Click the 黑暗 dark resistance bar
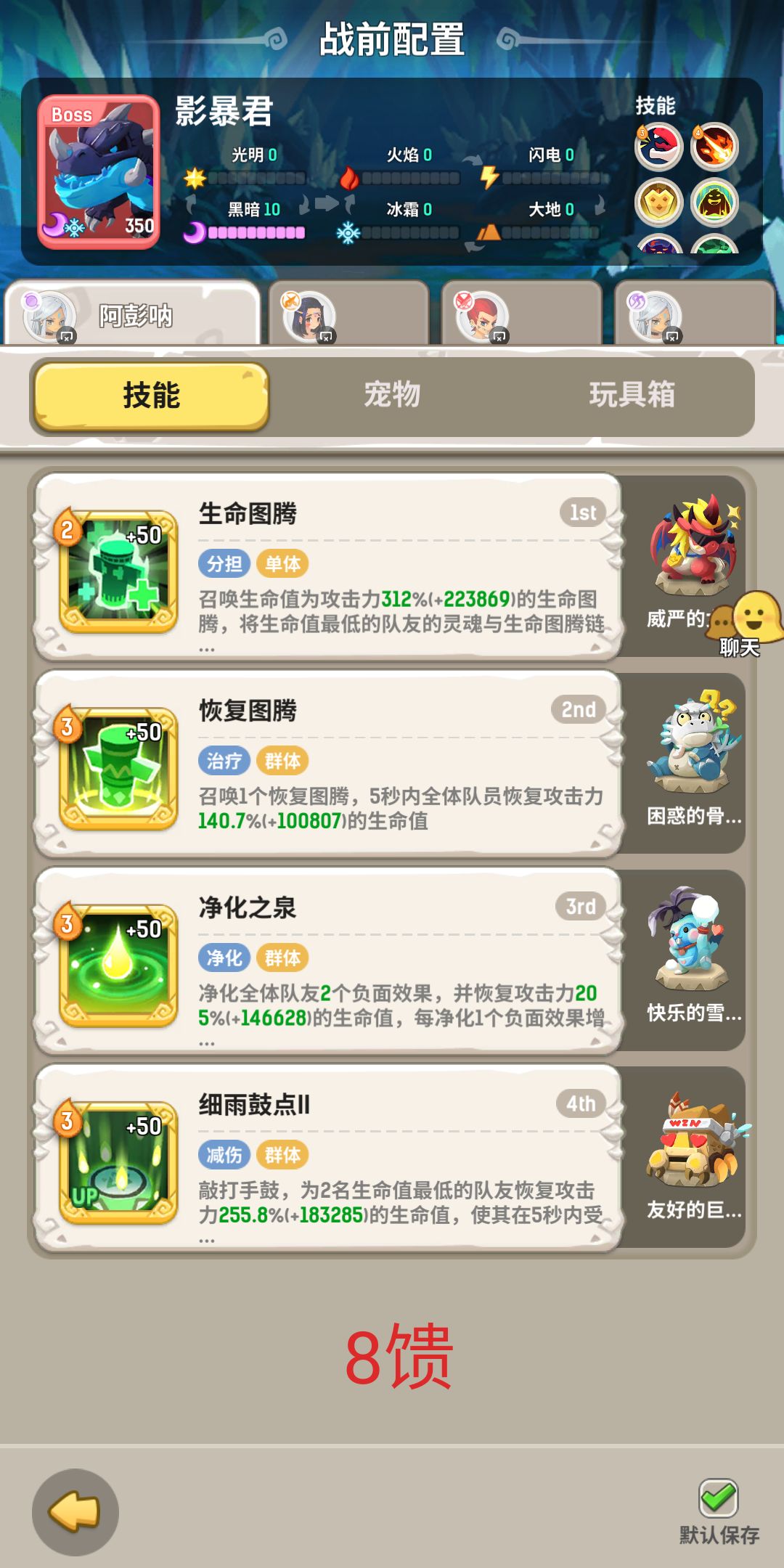Image resolution: width=784 pixels, height=1568 pixels. (x=254, y=231)
